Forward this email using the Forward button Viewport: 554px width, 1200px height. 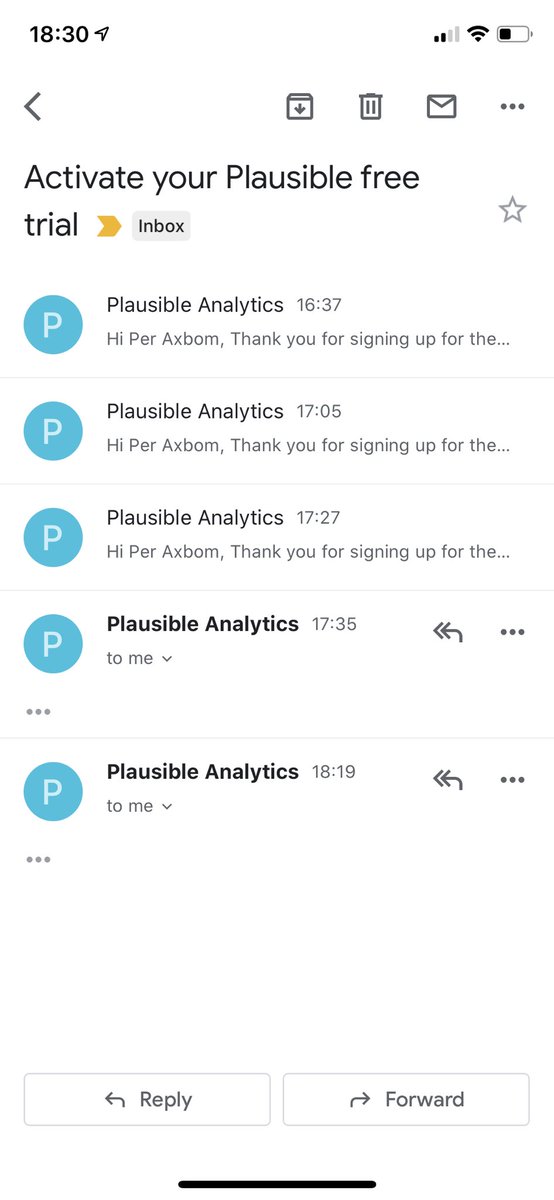(x=406, y=1099)
